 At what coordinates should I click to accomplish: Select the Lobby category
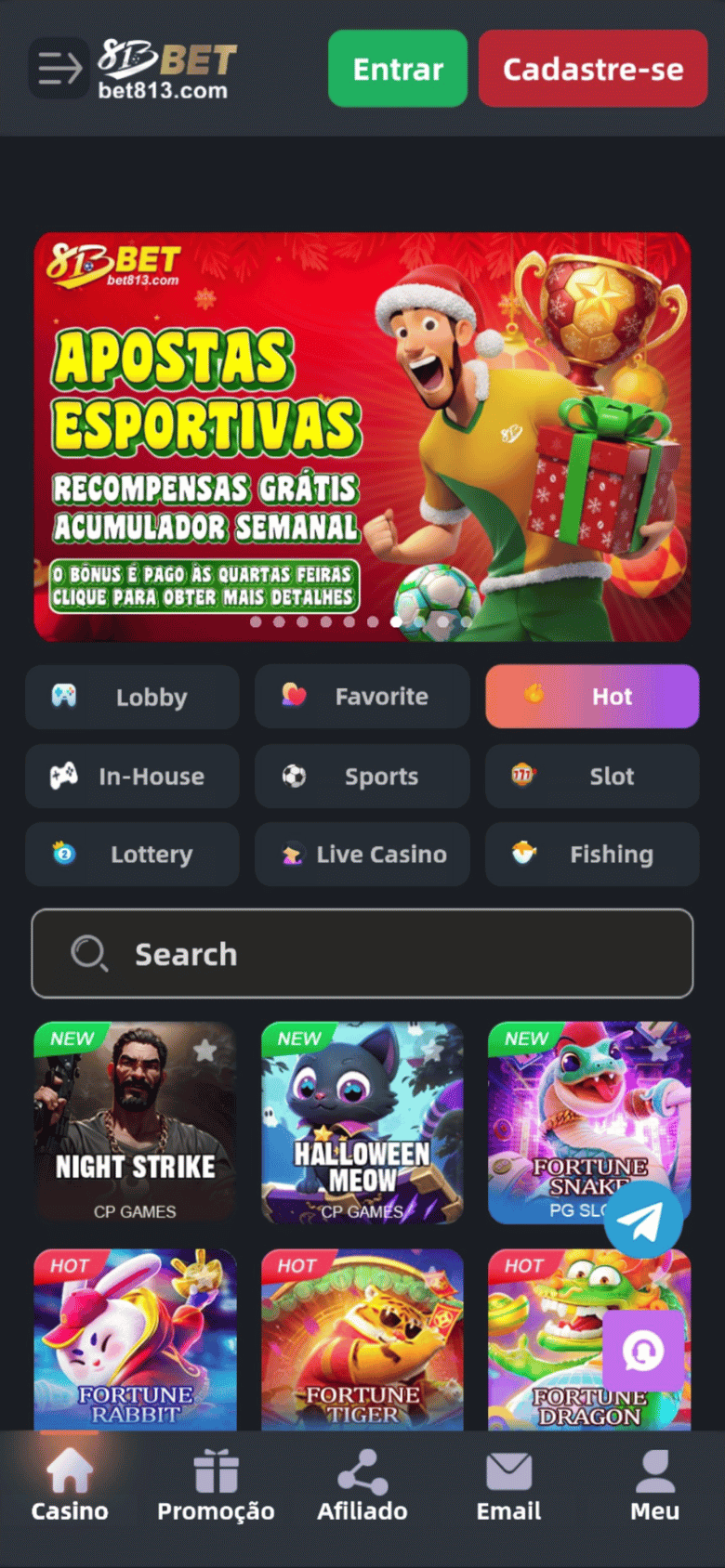point(132,697)
